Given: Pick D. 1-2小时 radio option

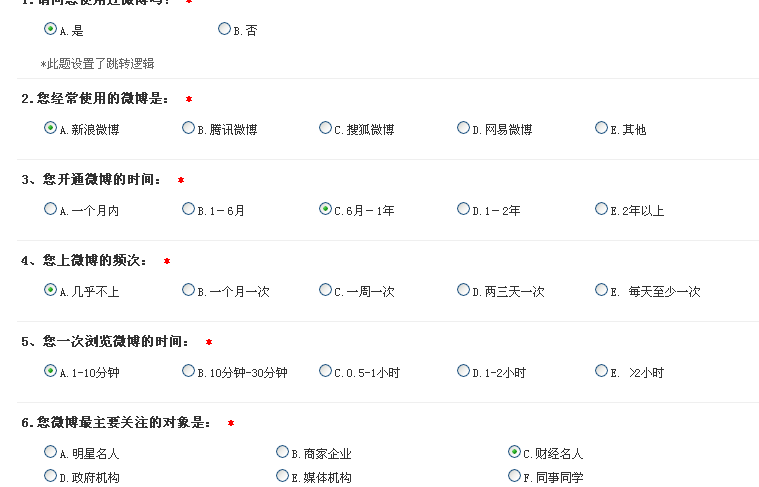Looking at the screenshot, I should coord(463,371).
